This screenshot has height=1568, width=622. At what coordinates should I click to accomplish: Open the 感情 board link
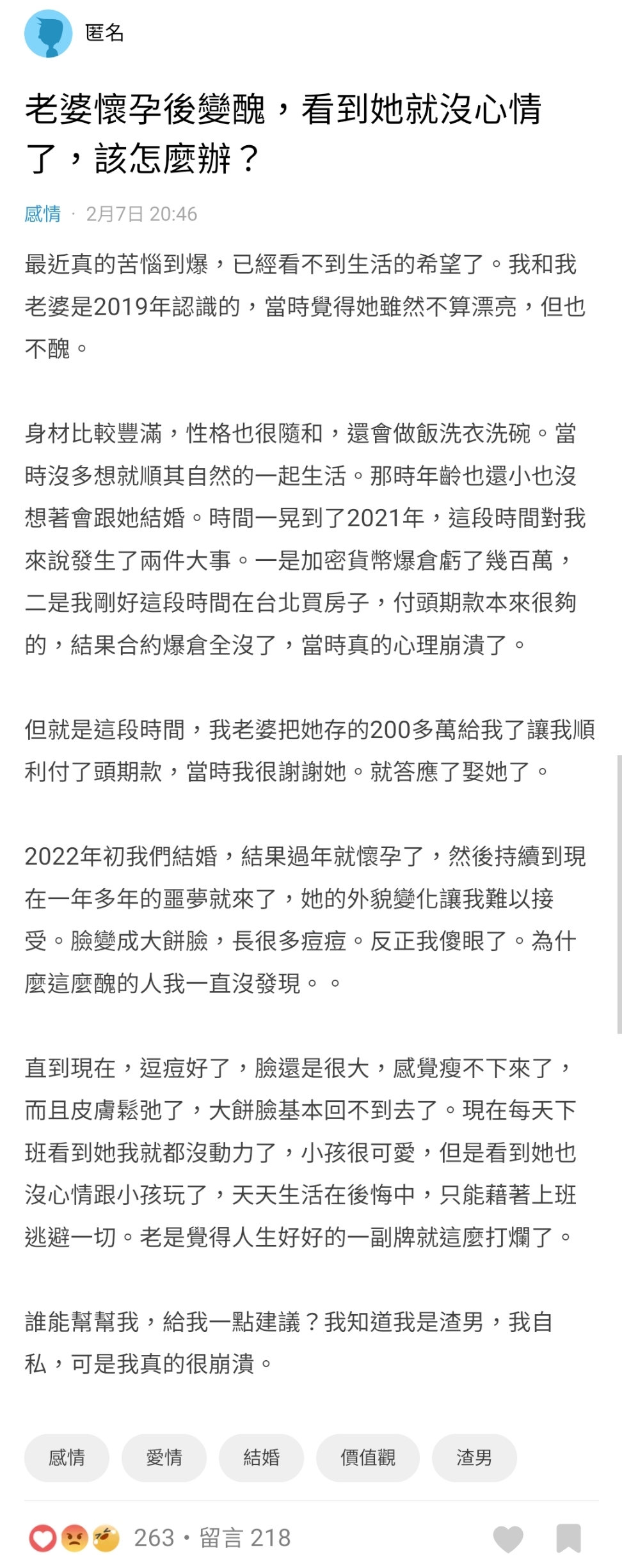coord(42,214)
